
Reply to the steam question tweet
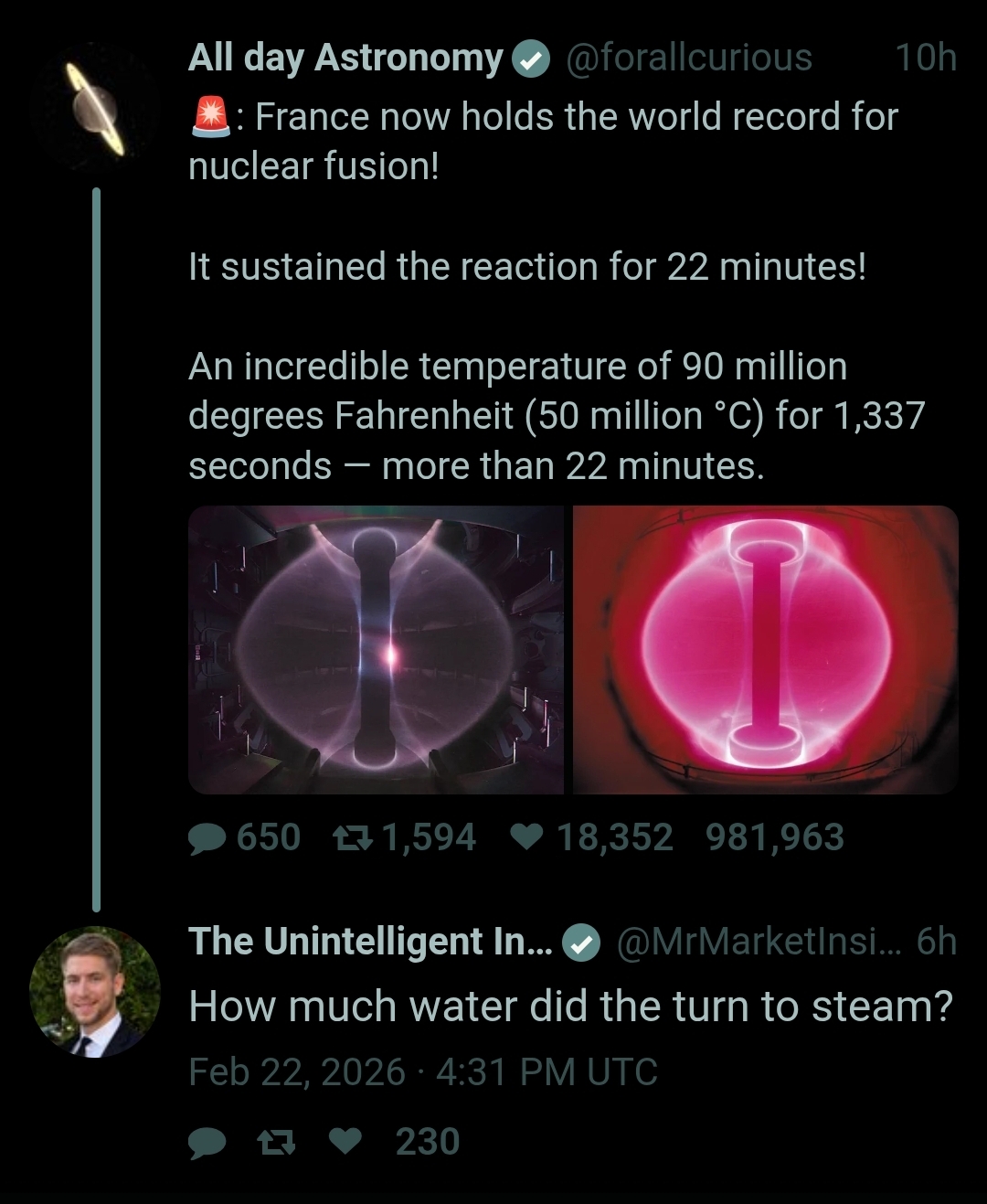pos(207,1143)
